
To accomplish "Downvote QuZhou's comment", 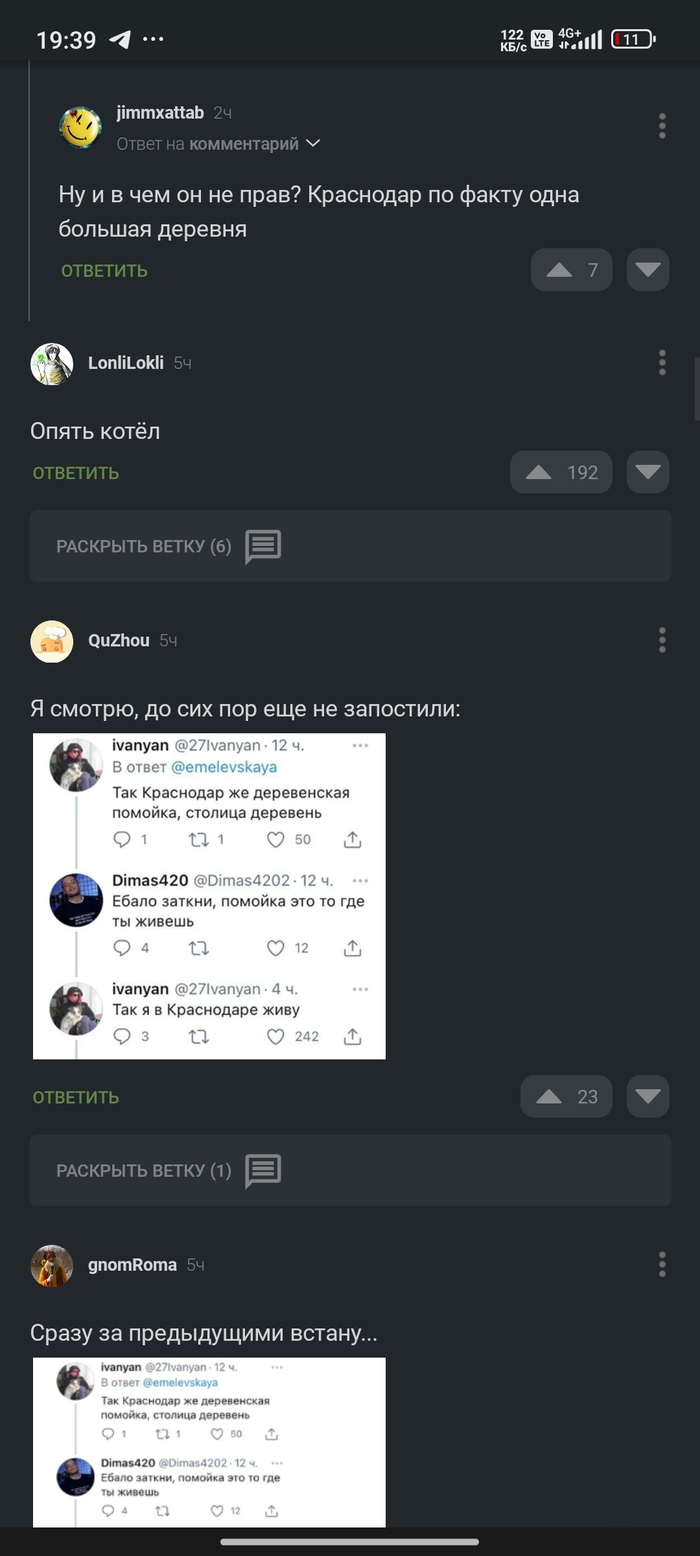I will point(648,1097).
